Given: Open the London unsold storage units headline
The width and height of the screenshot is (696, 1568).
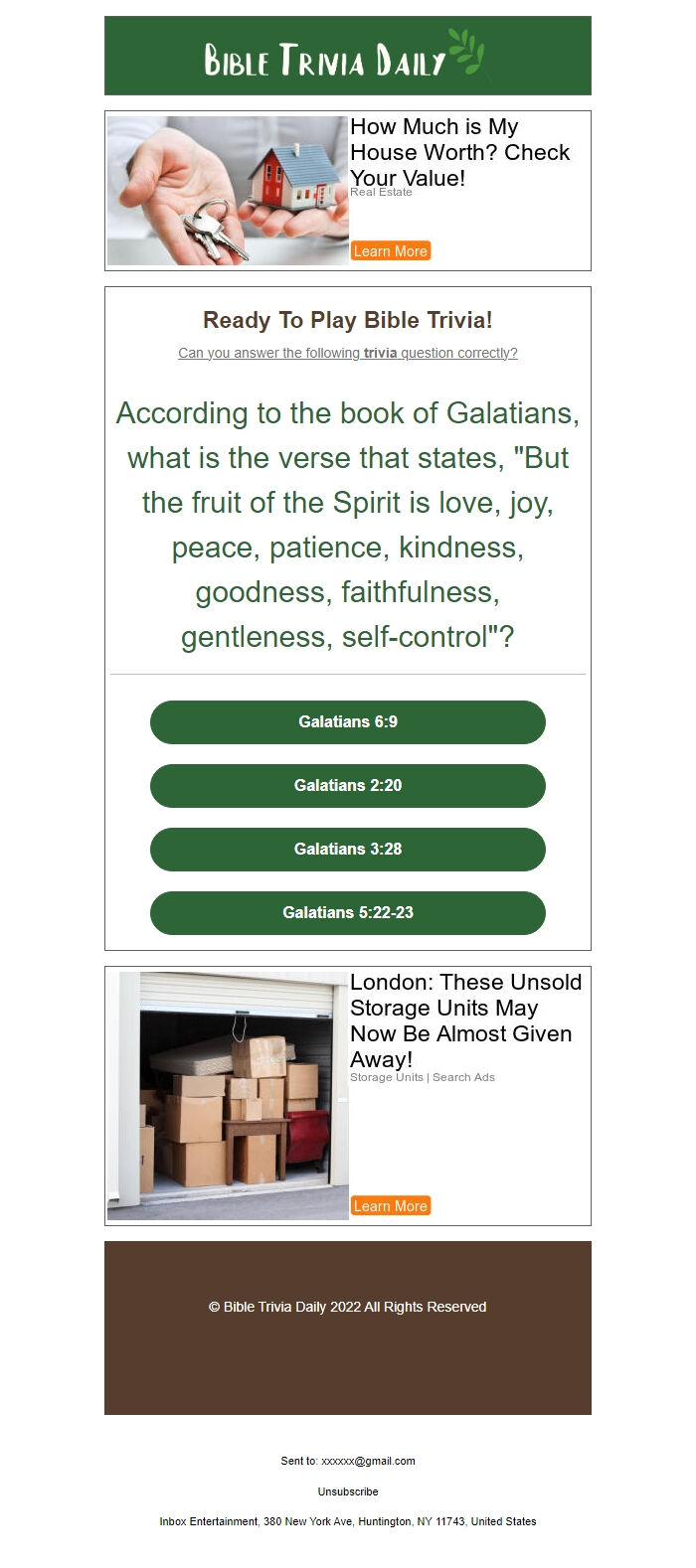Looking at the screenshot, I should coord(465,1020).
